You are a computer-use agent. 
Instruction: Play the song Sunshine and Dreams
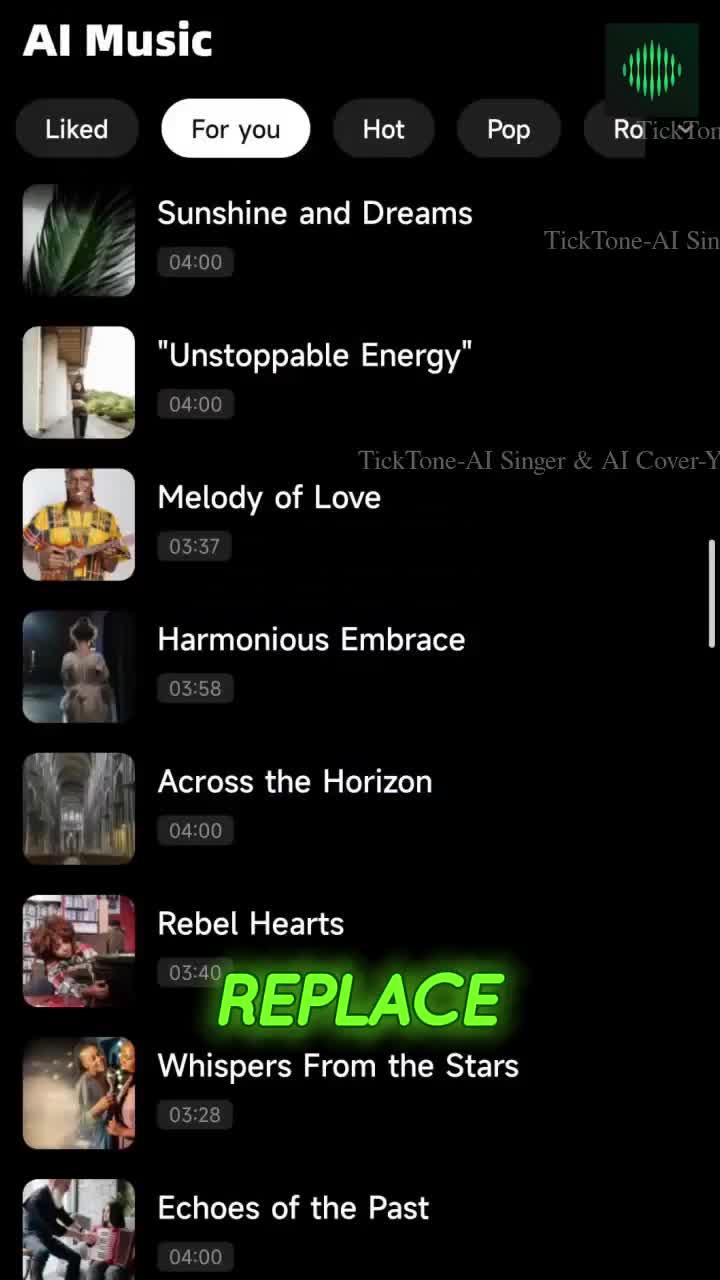pos(314,214)
